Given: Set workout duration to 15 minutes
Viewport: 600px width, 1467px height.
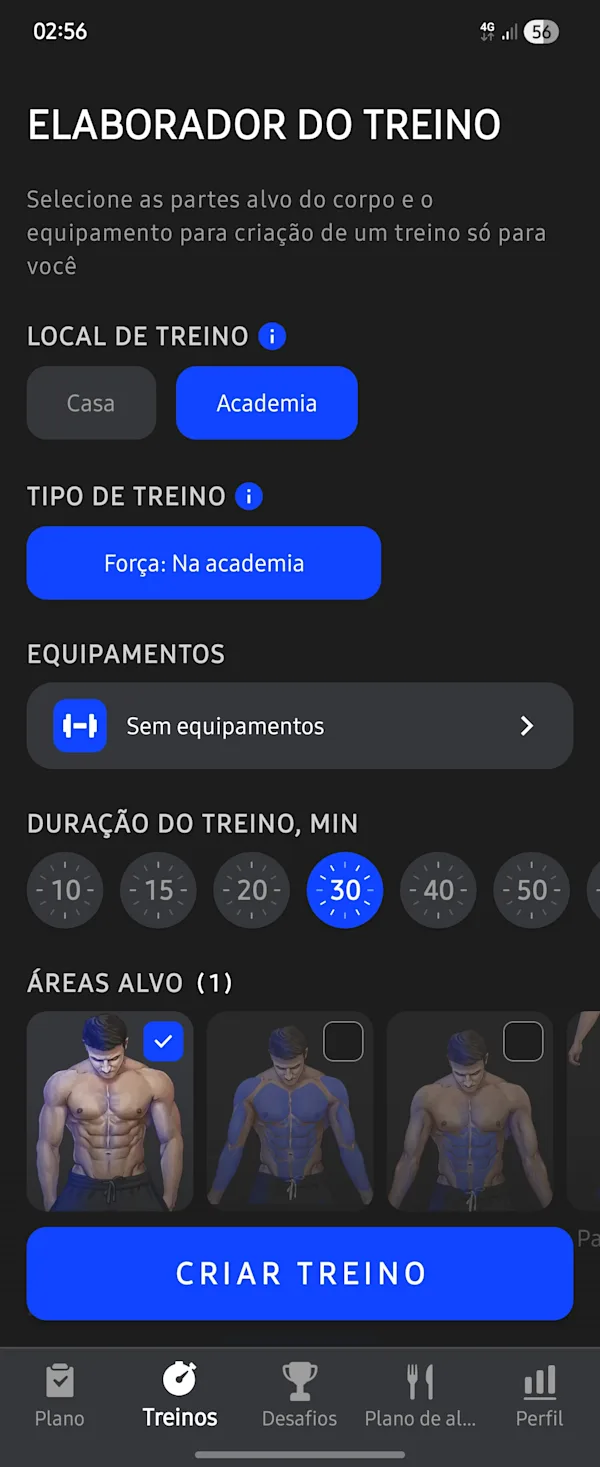Looking at the screenshot, I should coord(158,890).
